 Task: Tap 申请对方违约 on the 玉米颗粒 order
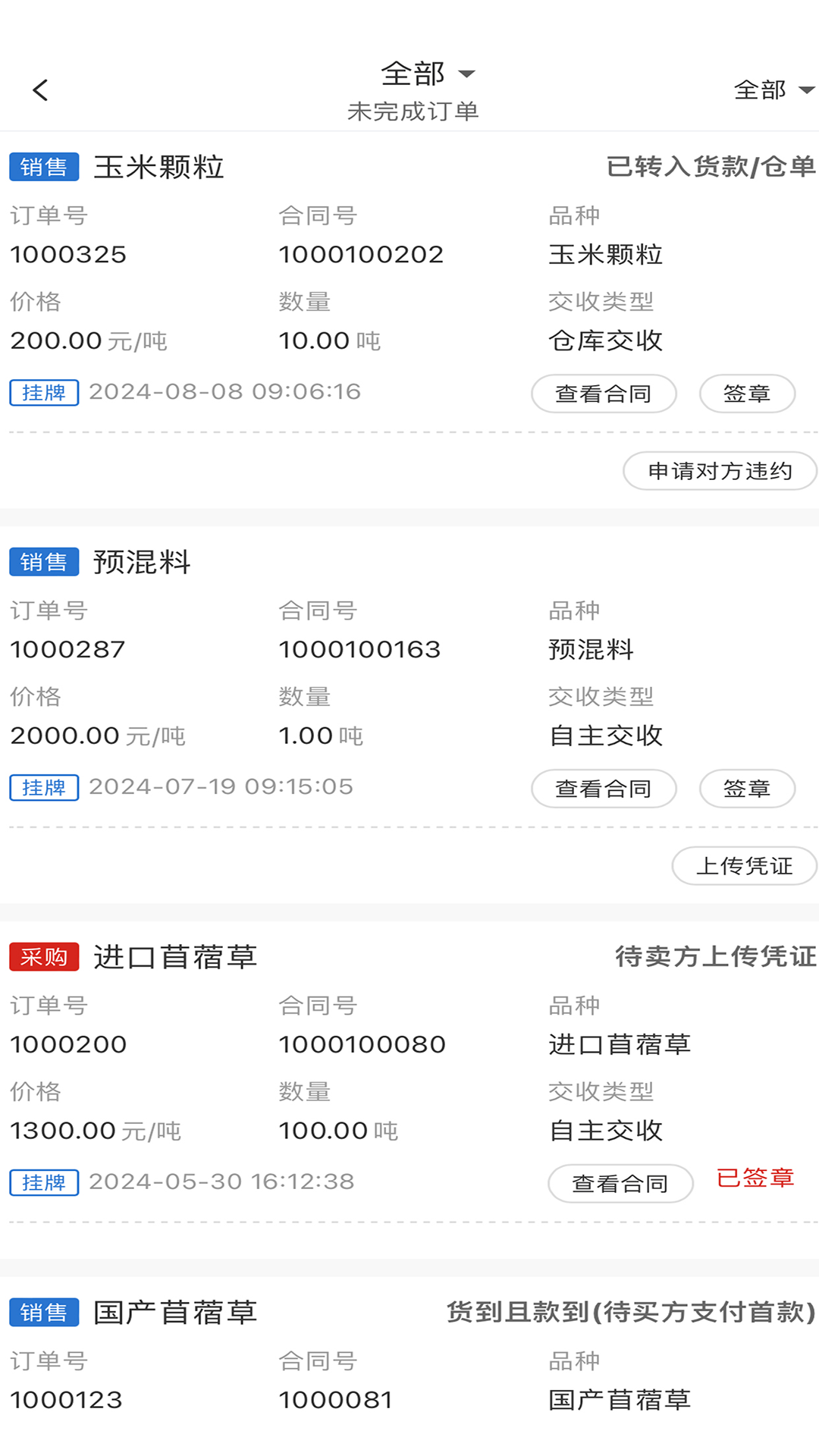[719, 471]
